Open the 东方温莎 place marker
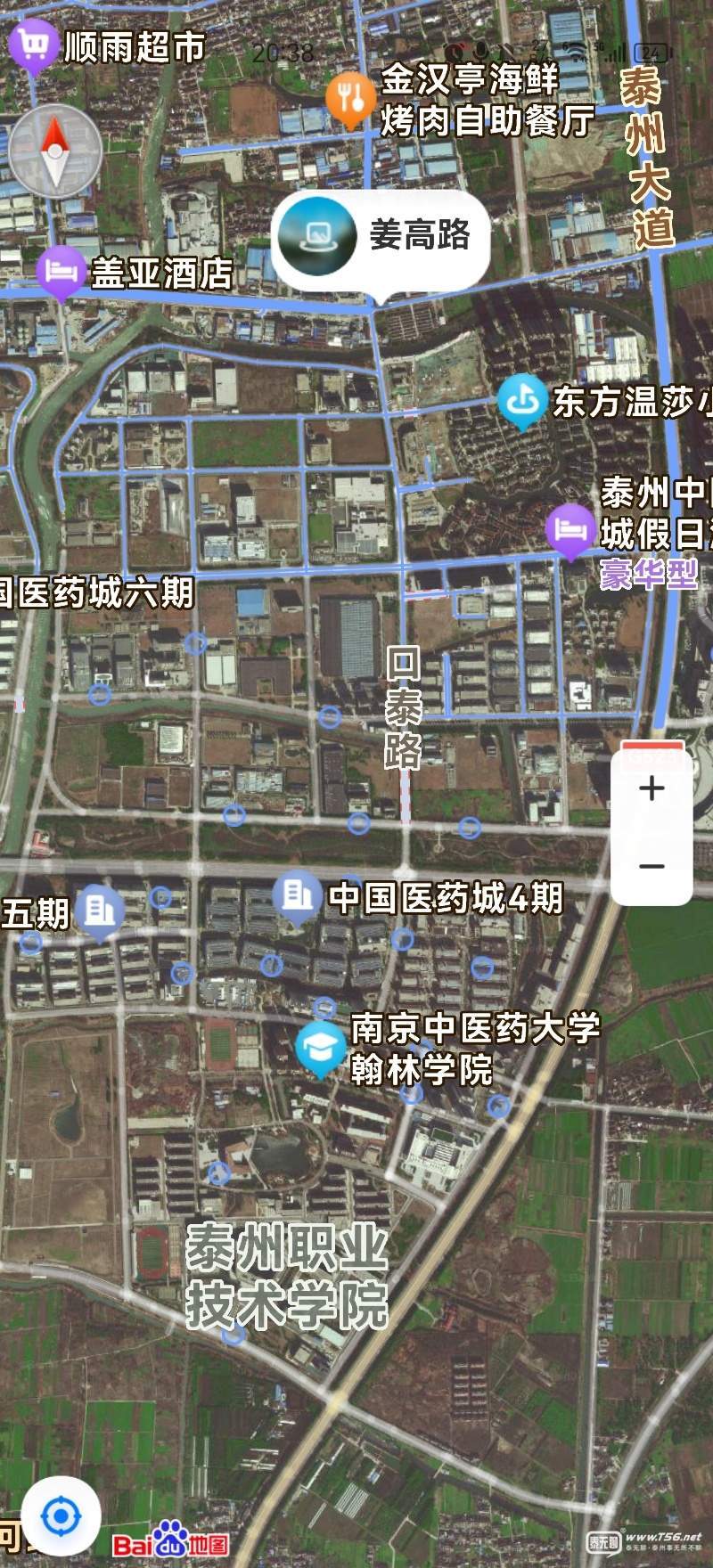The height and width of the screenshot is (1568, 713). coord(521,402)
